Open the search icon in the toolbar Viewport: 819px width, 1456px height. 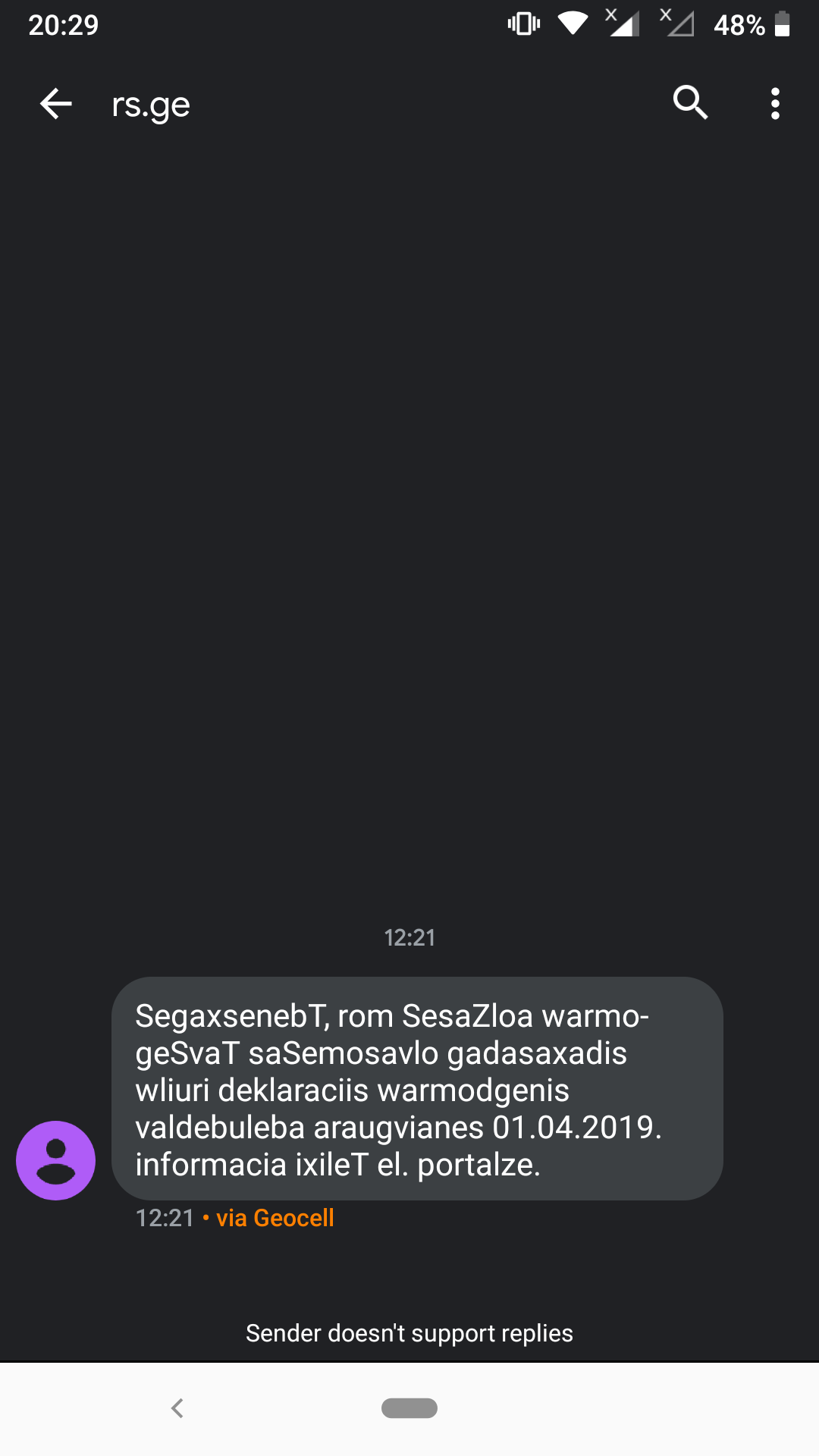[689, 103]
